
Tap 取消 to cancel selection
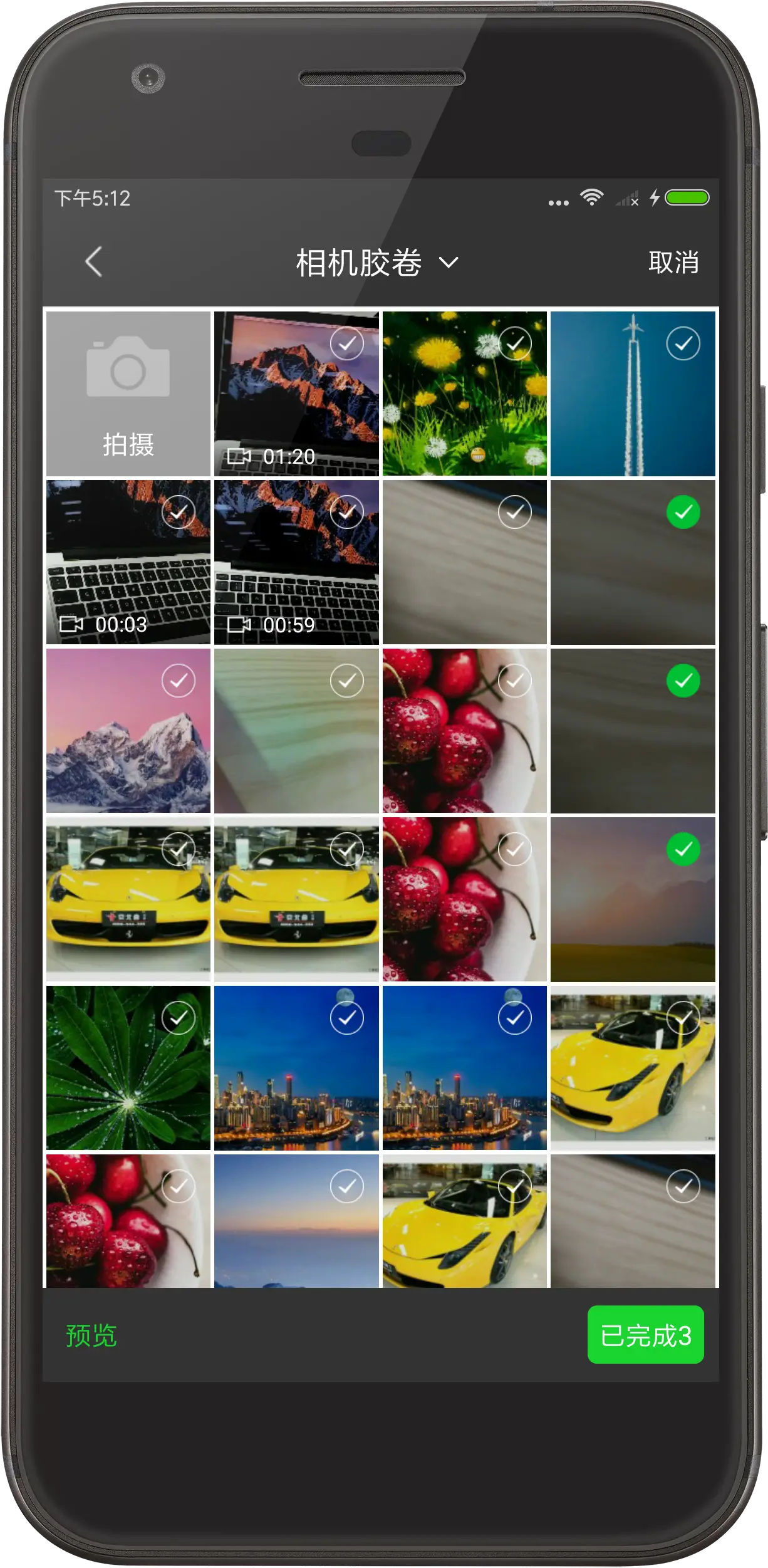coord(673,263)
